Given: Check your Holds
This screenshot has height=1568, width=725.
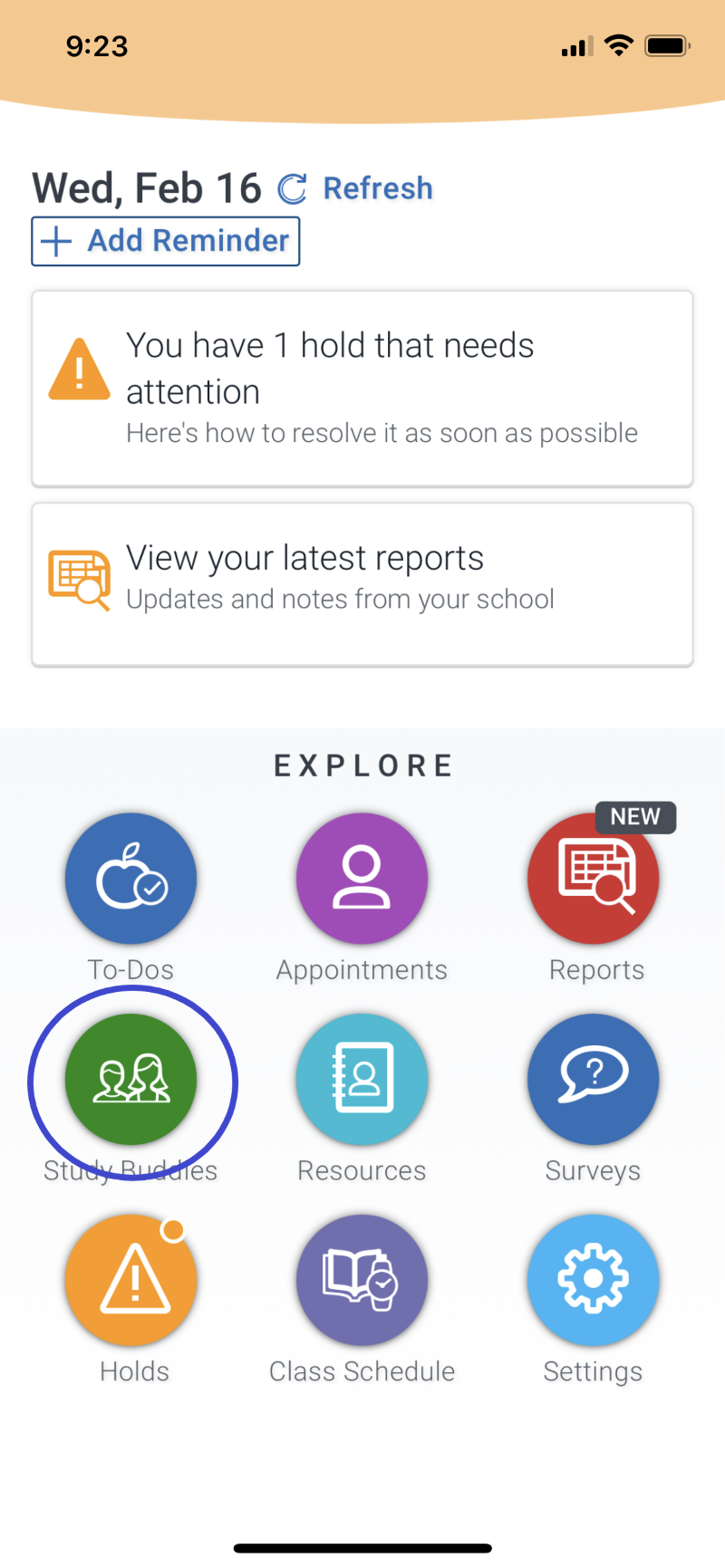Looking at the screenshot, I should pyautogui.click(x=131, y=1281).
